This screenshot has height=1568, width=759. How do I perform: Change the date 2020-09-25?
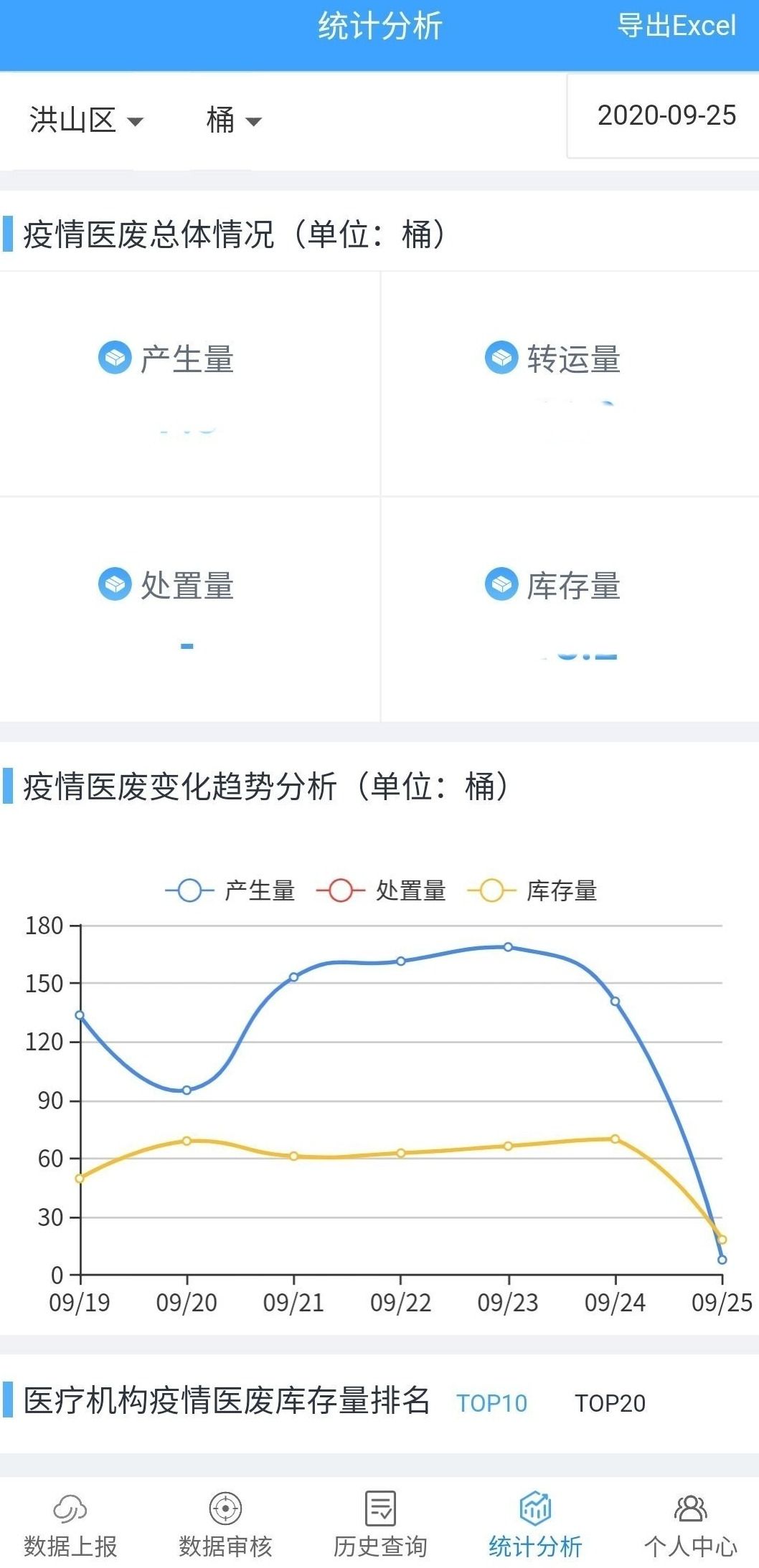666,115
